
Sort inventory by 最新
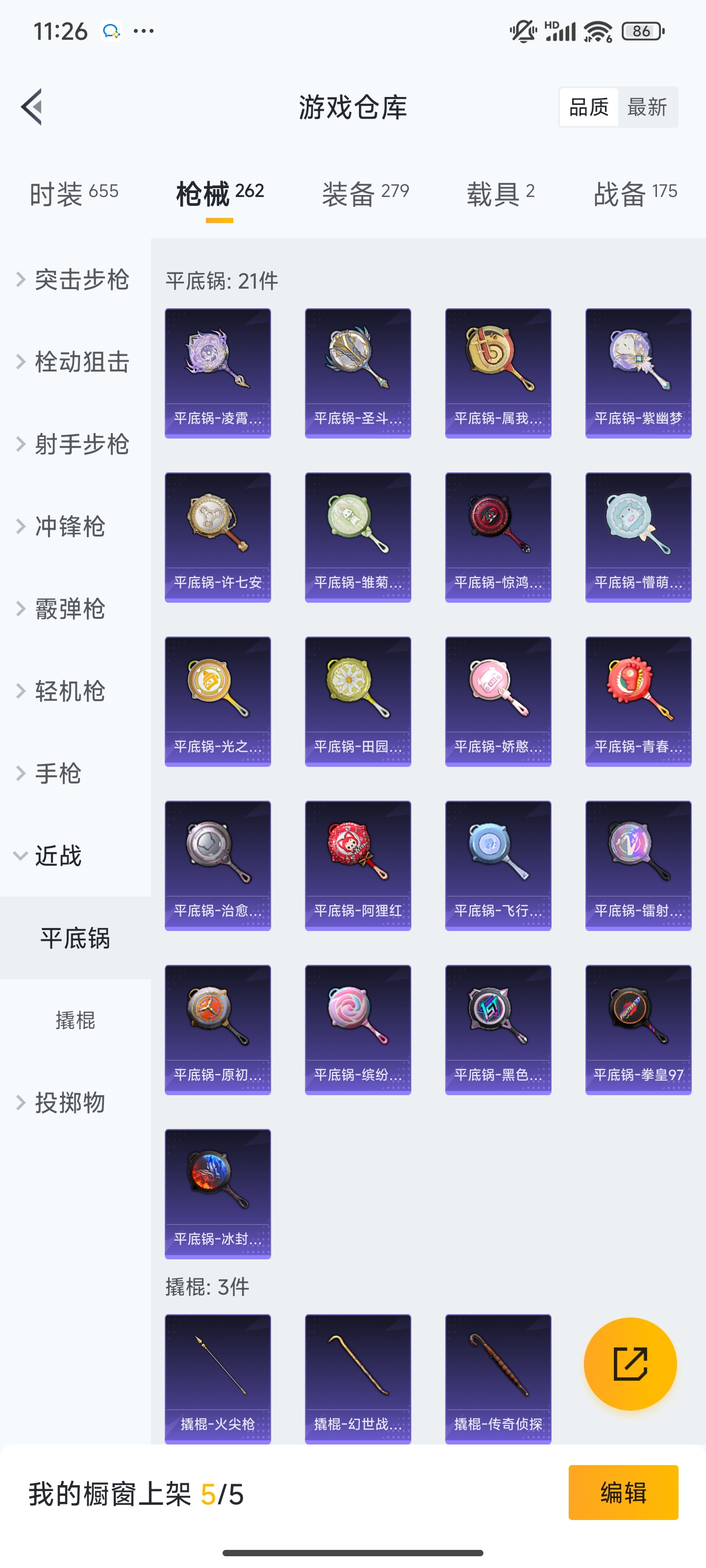point(647,107)
